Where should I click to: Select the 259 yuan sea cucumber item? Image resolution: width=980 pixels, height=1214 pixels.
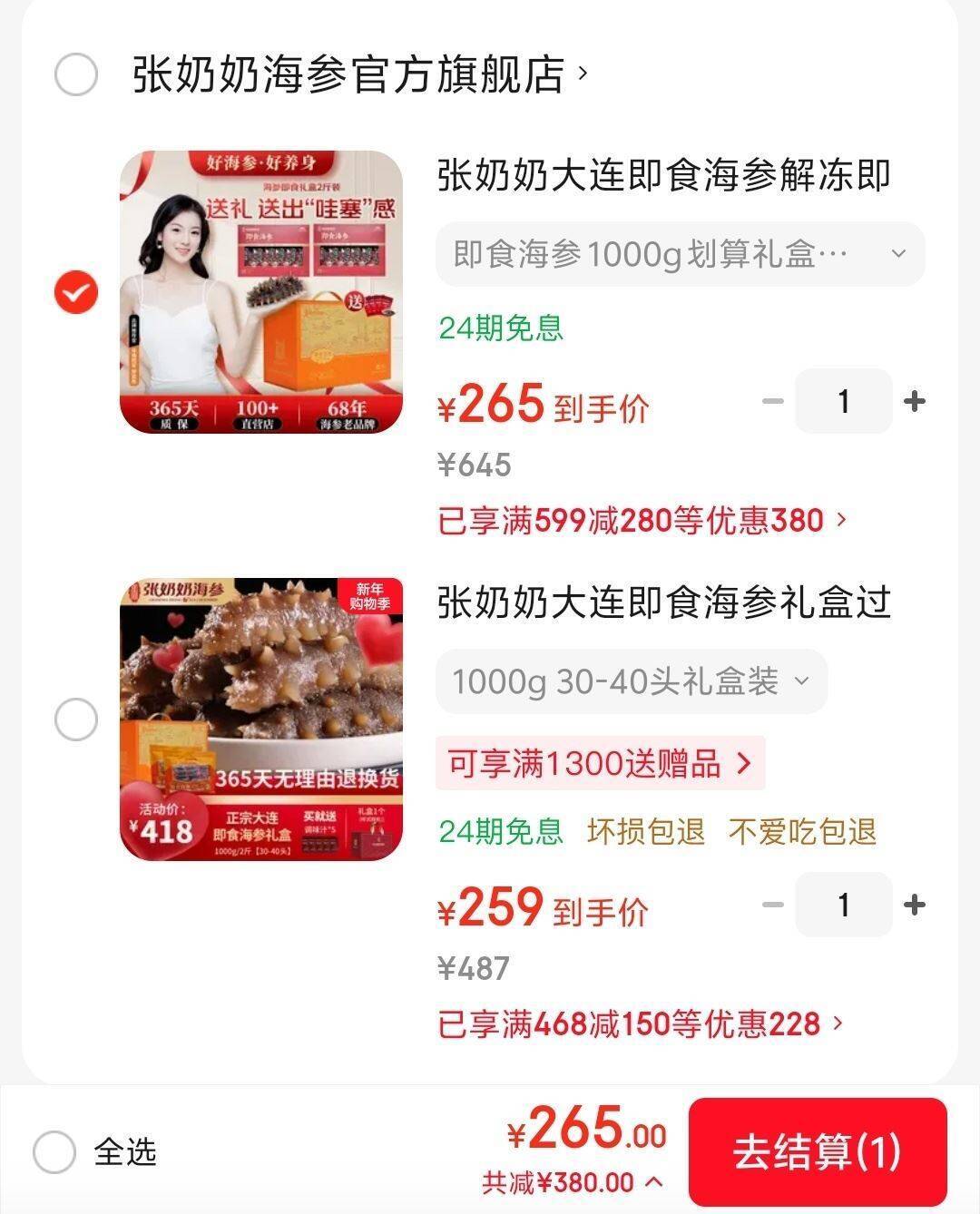click(76, 720)
